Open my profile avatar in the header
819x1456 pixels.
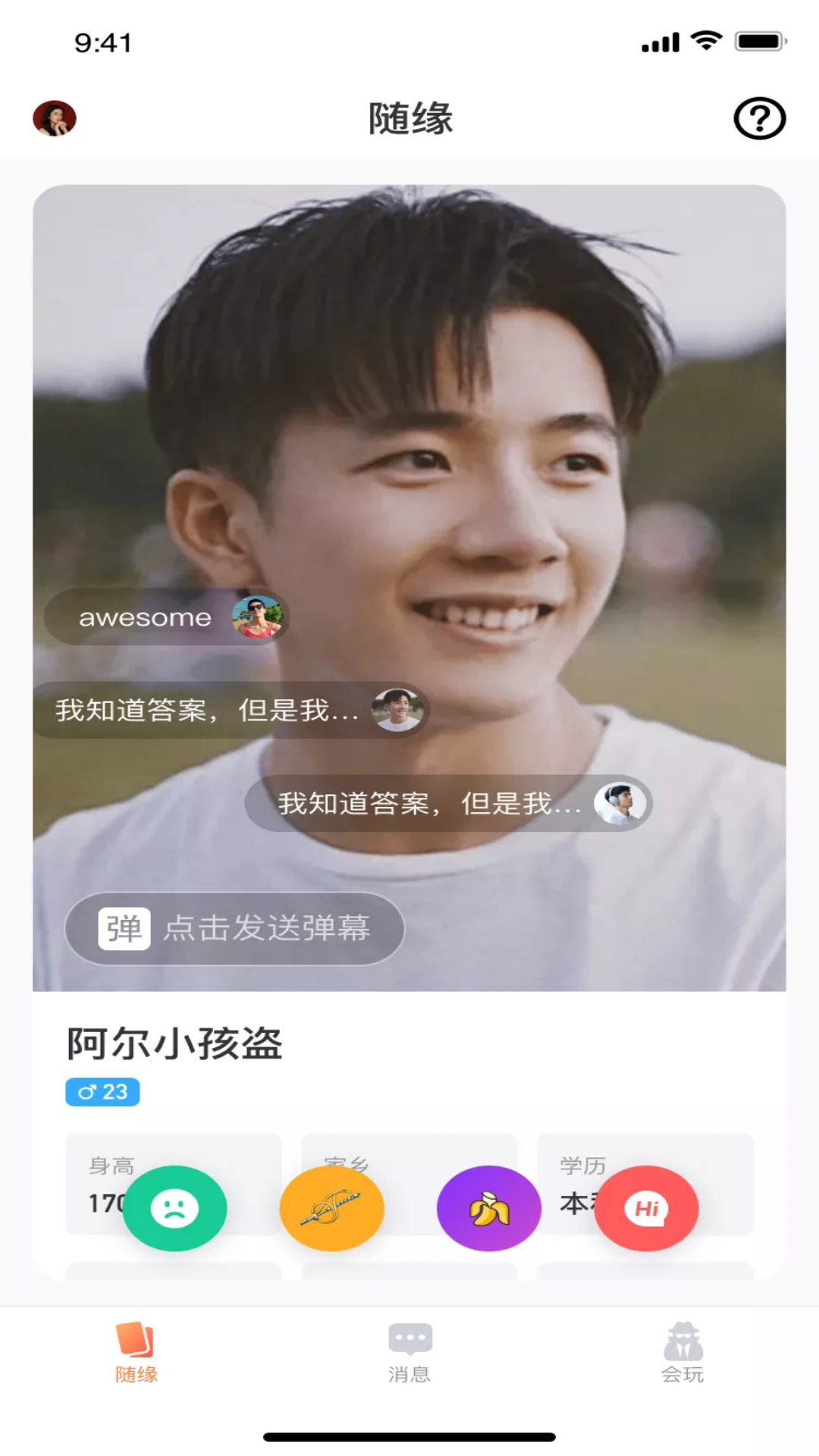(55, 118)
